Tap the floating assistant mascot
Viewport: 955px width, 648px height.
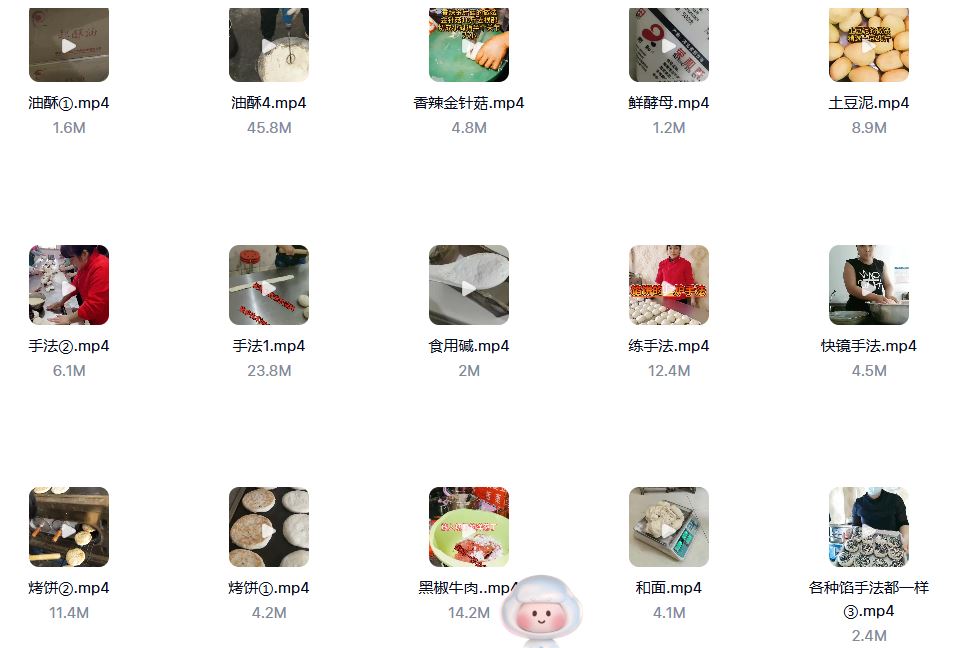[541, 612]
